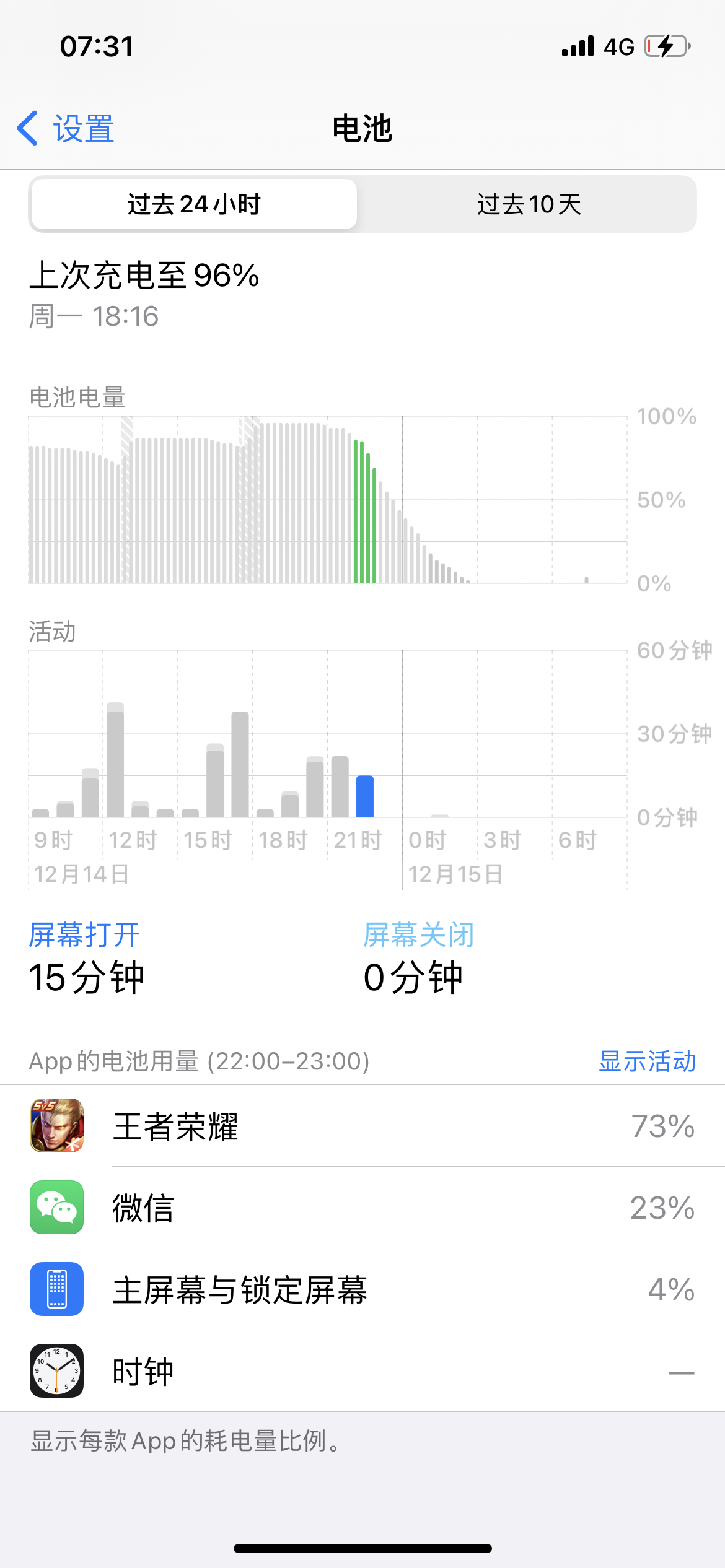Open 微信 battery usage row
Viewport: 725px width, 1568px height.
362,1208
